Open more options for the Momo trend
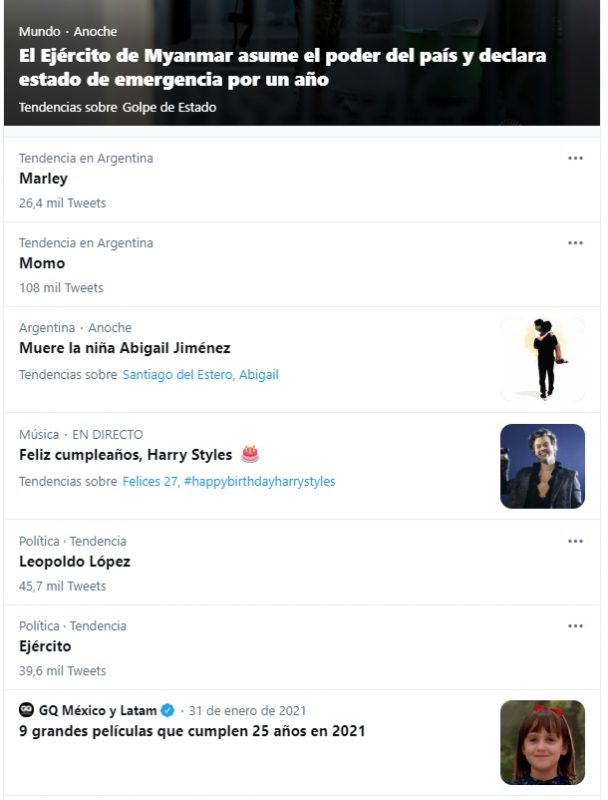 (x=575, y=243)
